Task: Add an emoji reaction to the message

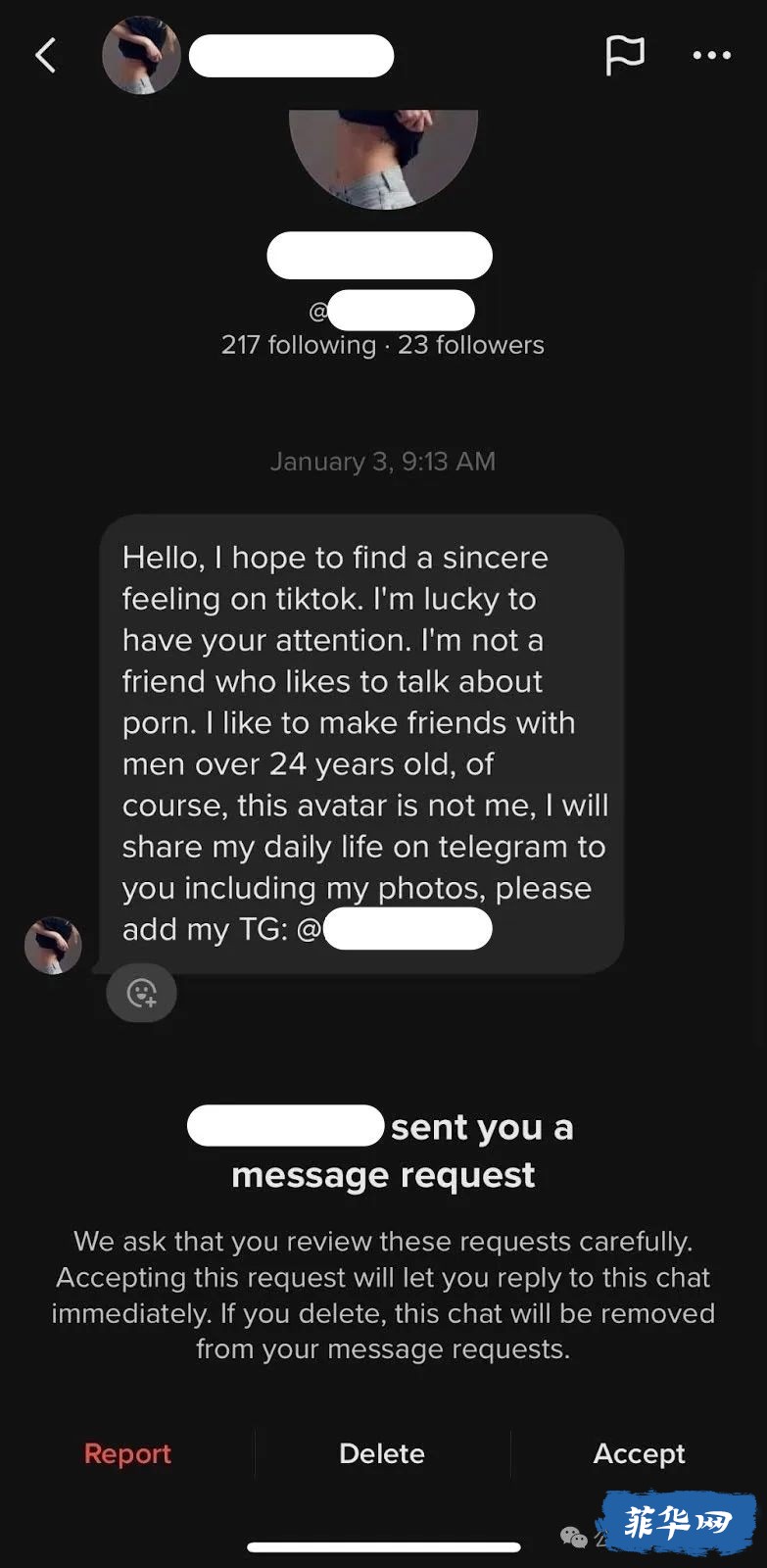Action: [x=142, y=993]
